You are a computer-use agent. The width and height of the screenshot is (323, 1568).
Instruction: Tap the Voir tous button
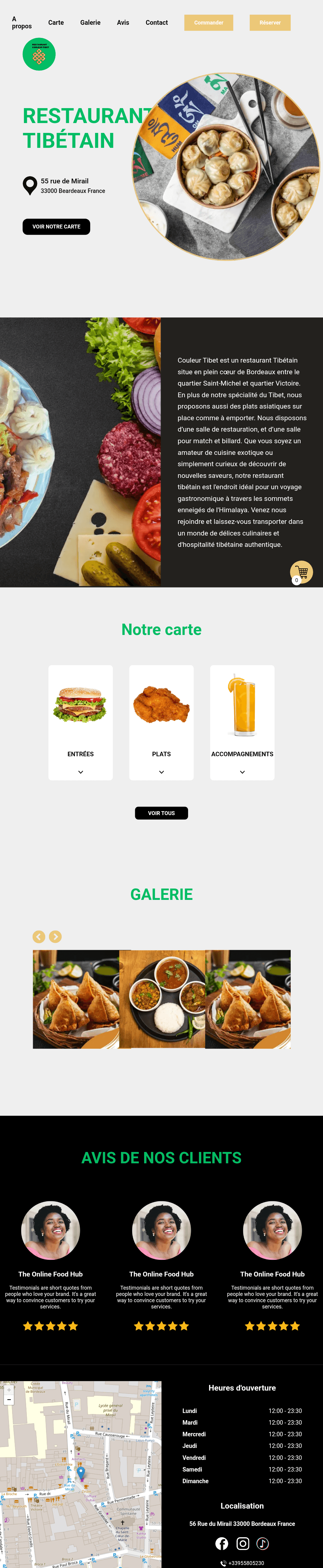point(161,813)
